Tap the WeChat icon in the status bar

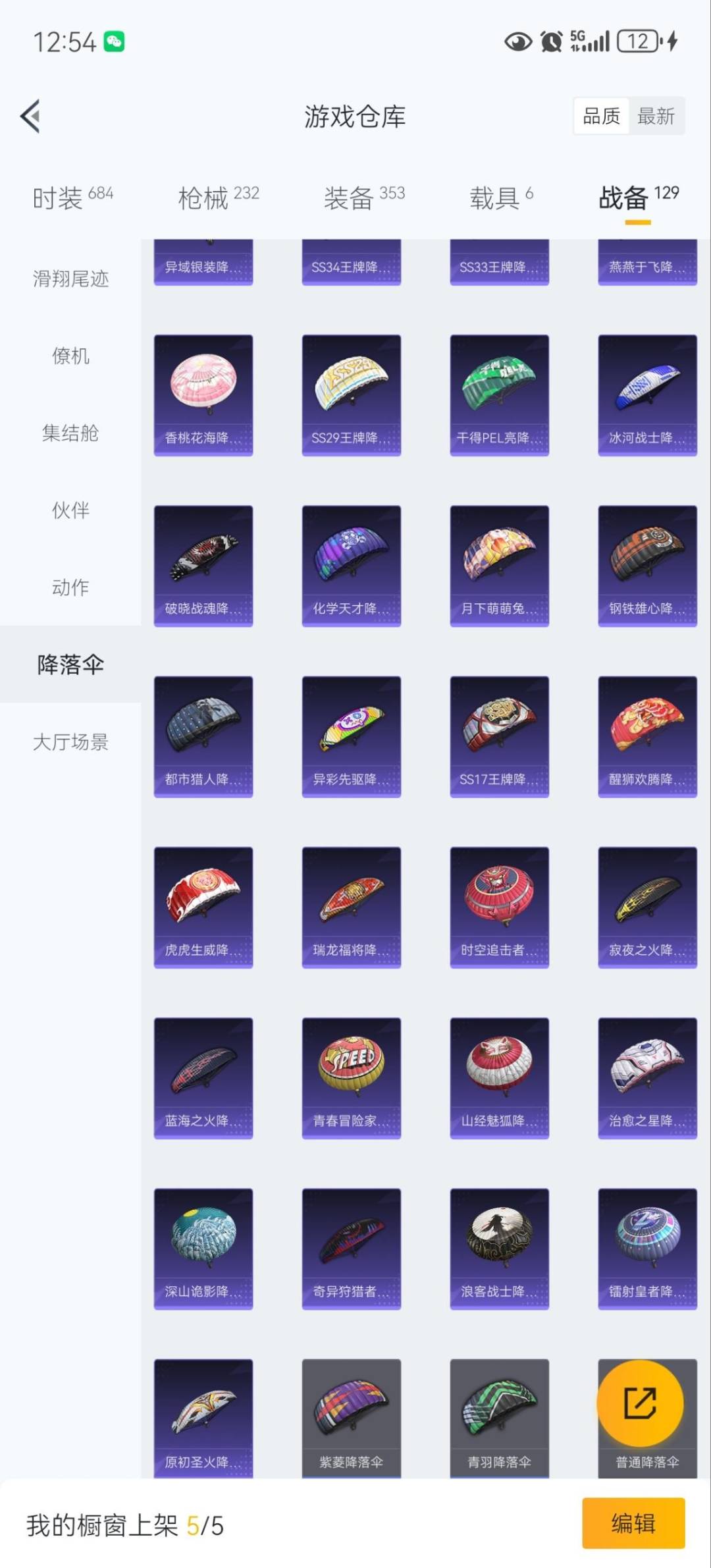point(113,41)
